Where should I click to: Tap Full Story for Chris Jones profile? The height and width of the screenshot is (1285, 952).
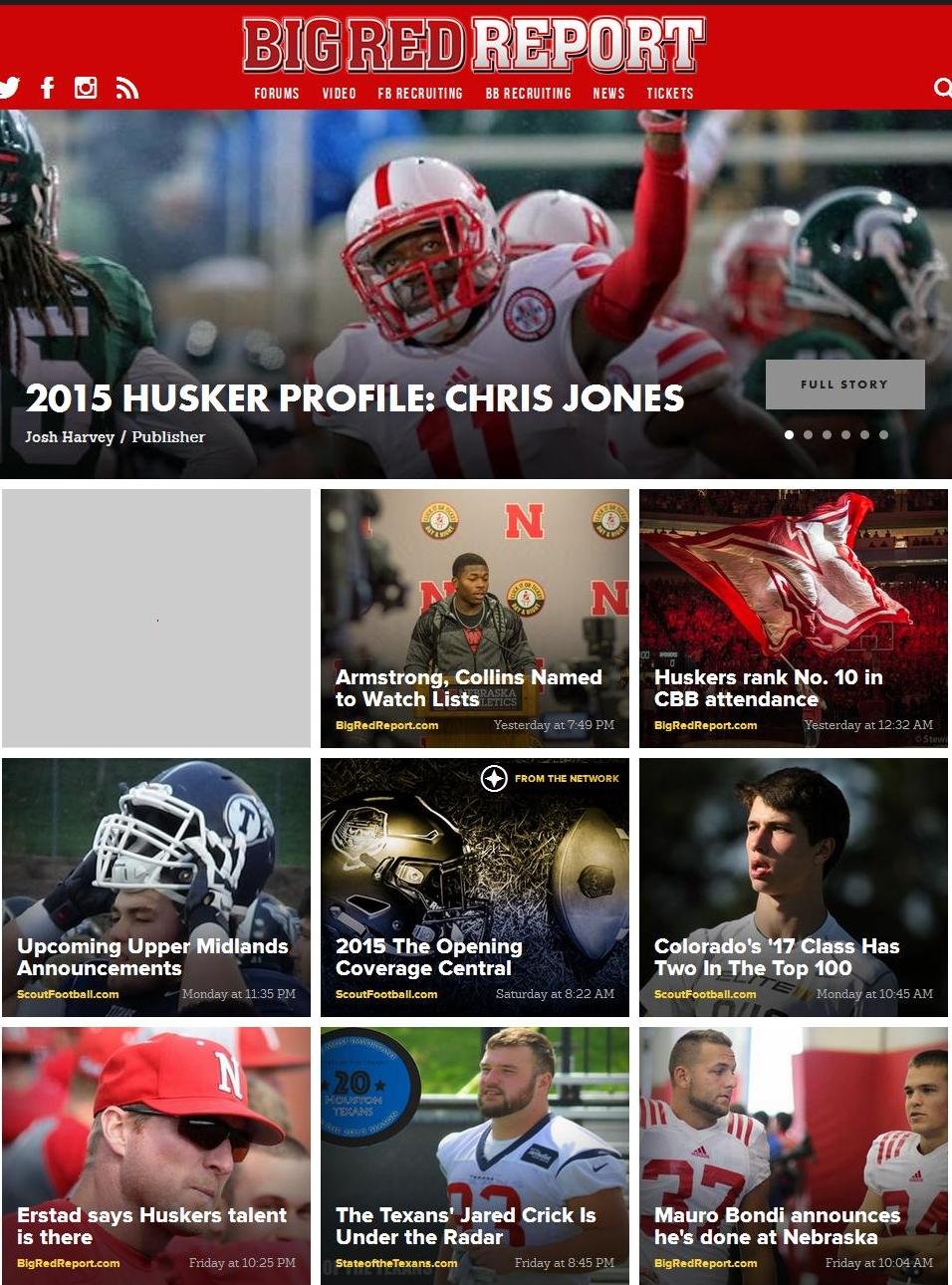click(844, 385)
